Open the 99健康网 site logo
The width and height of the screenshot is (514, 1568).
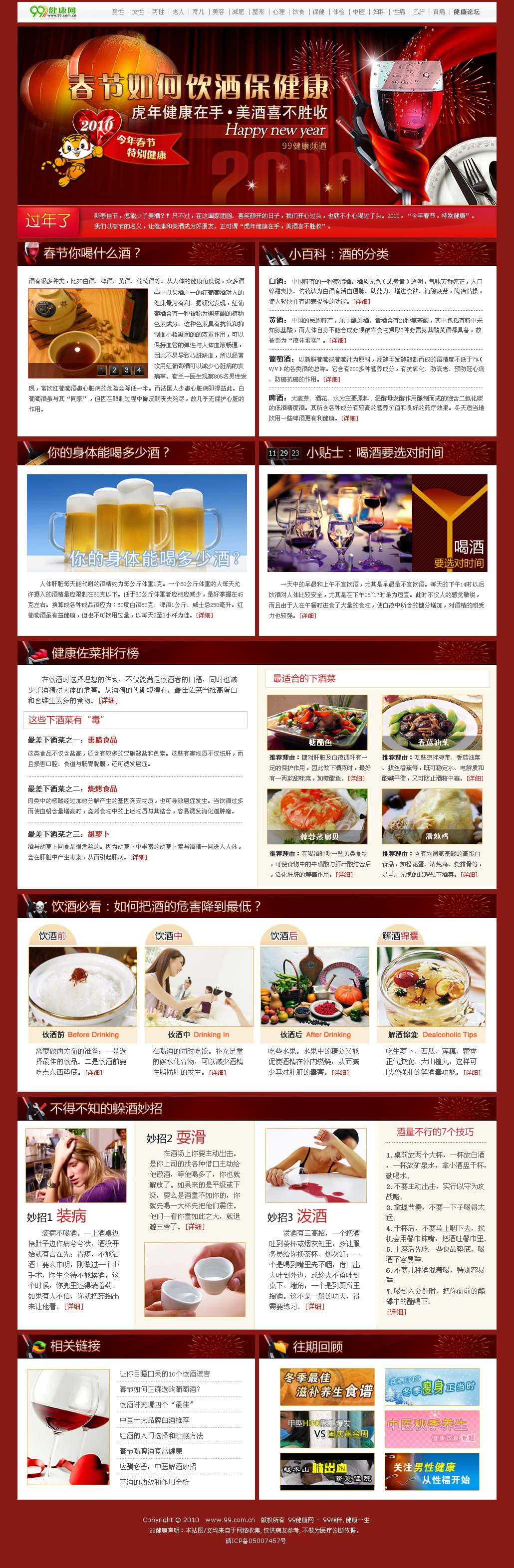pos(53,11)
